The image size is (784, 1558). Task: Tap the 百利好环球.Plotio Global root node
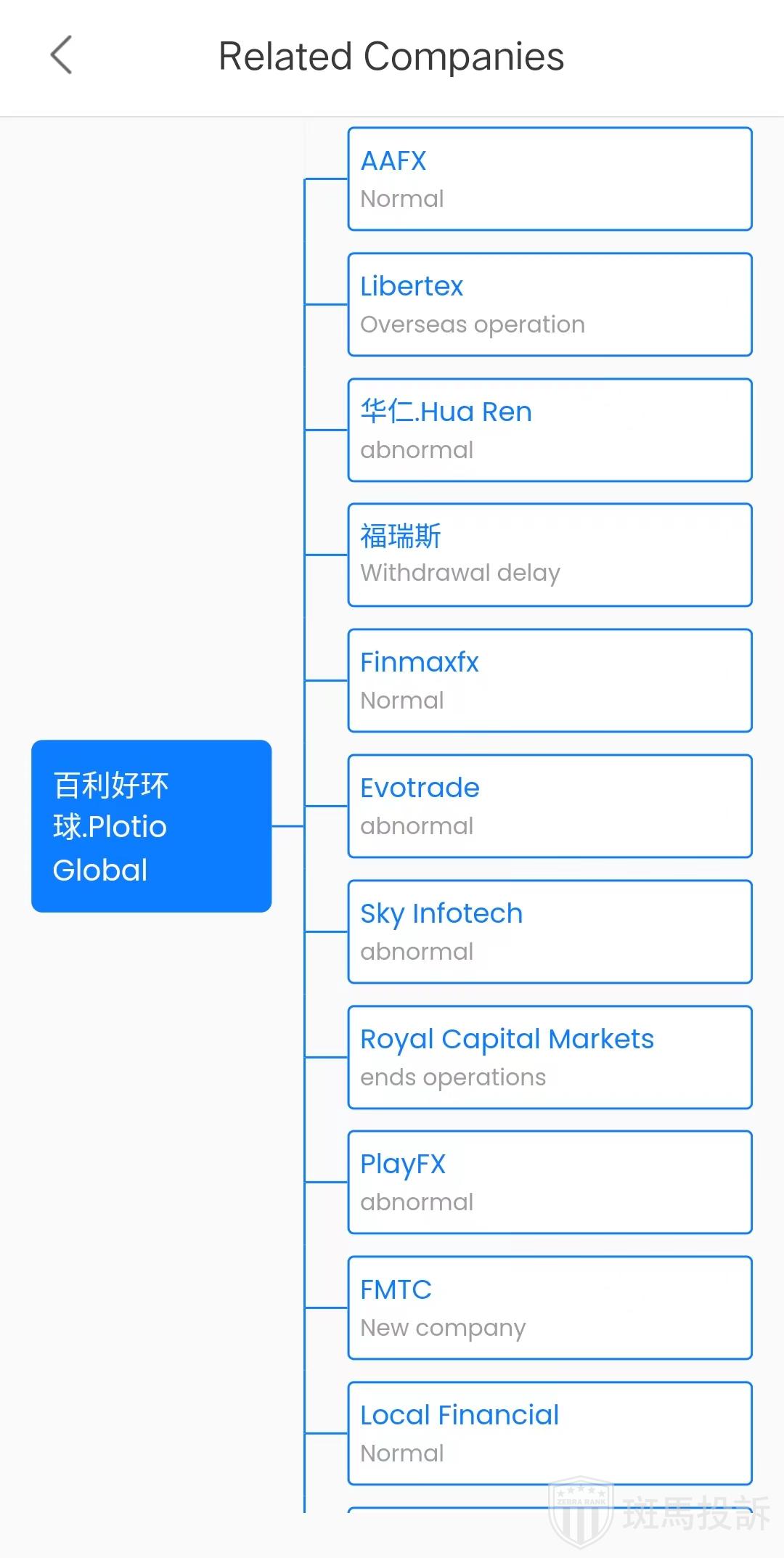(151, 826)
